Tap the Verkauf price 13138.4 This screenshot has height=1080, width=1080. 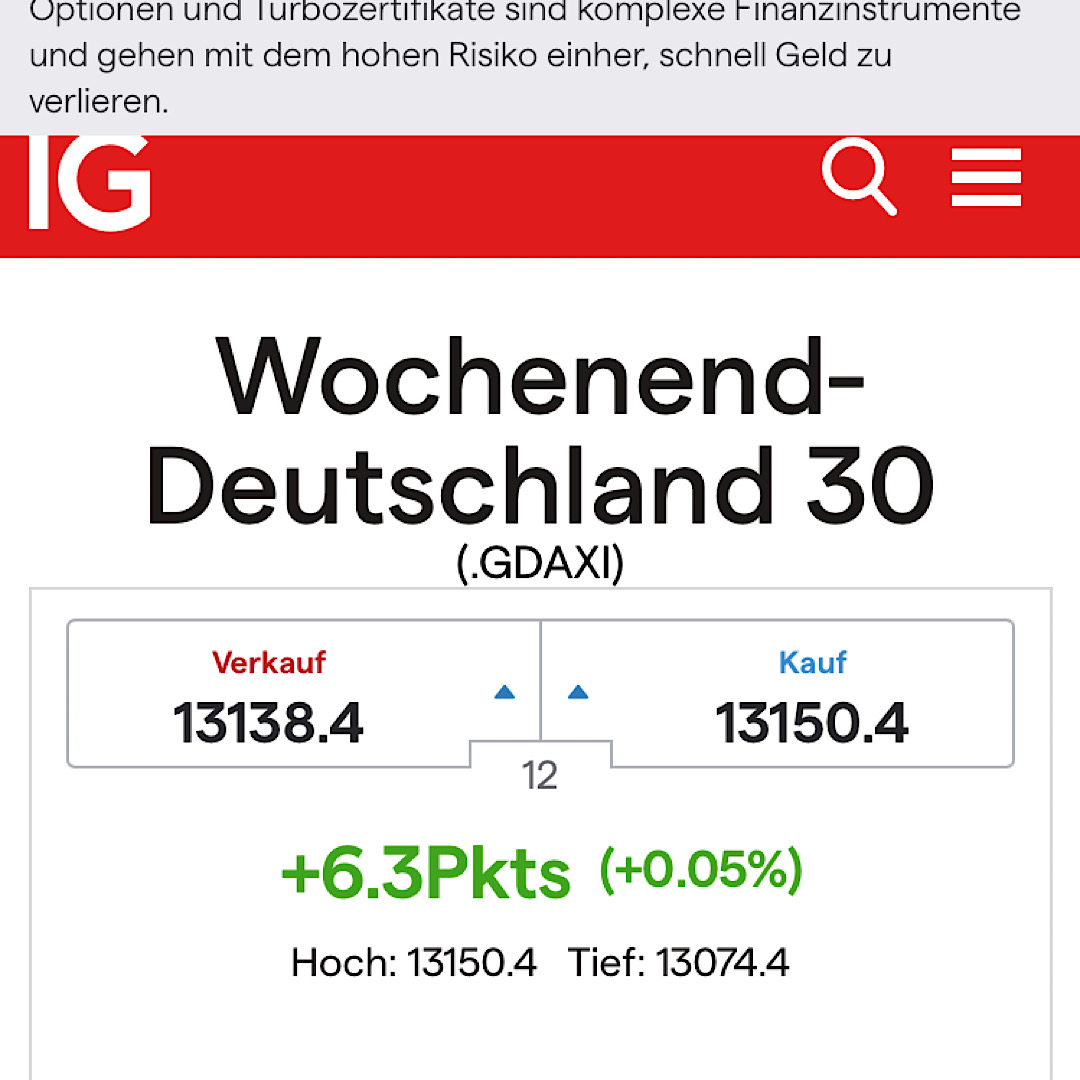[x=268, y=721]
